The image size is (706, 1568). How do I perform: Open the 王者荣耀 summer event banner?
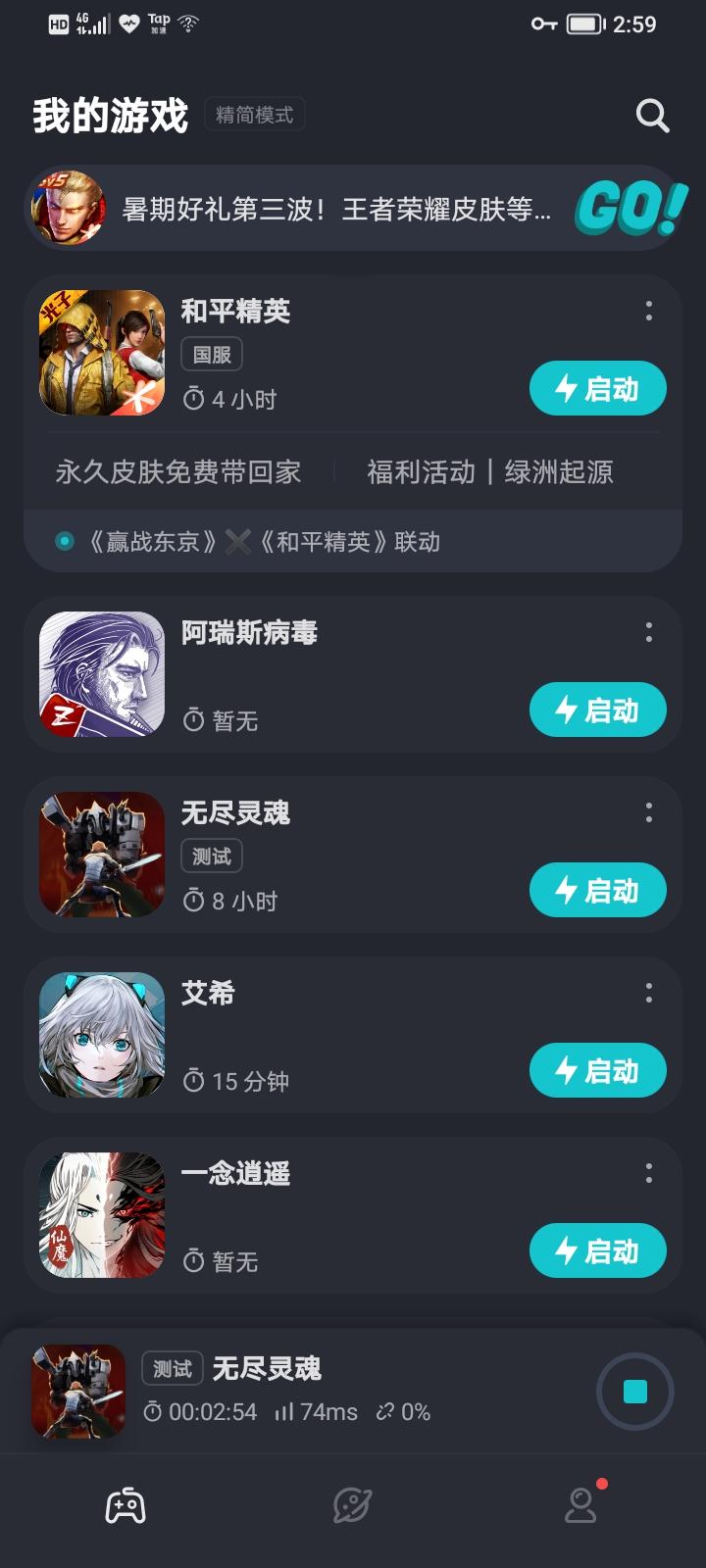coord(353,209)
